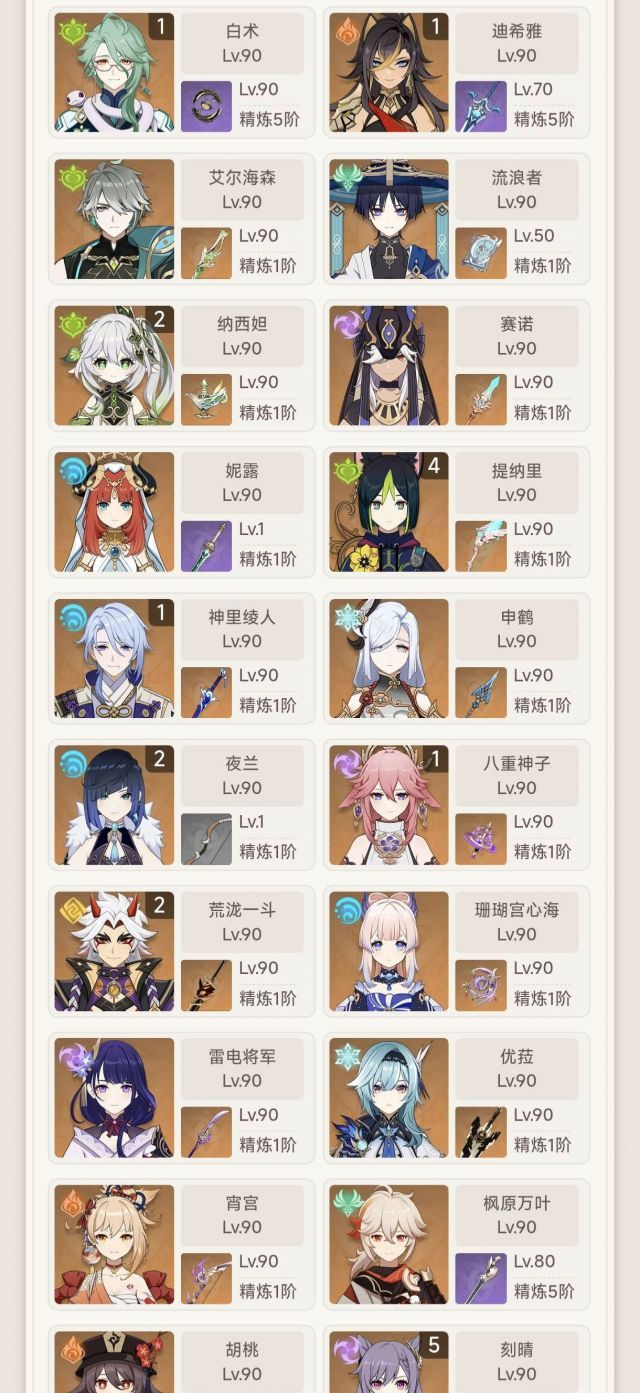The image size is (640, 1393).
Task: Open 申鹤's character card
Action: pyautogui.click(x=456, y=658)
